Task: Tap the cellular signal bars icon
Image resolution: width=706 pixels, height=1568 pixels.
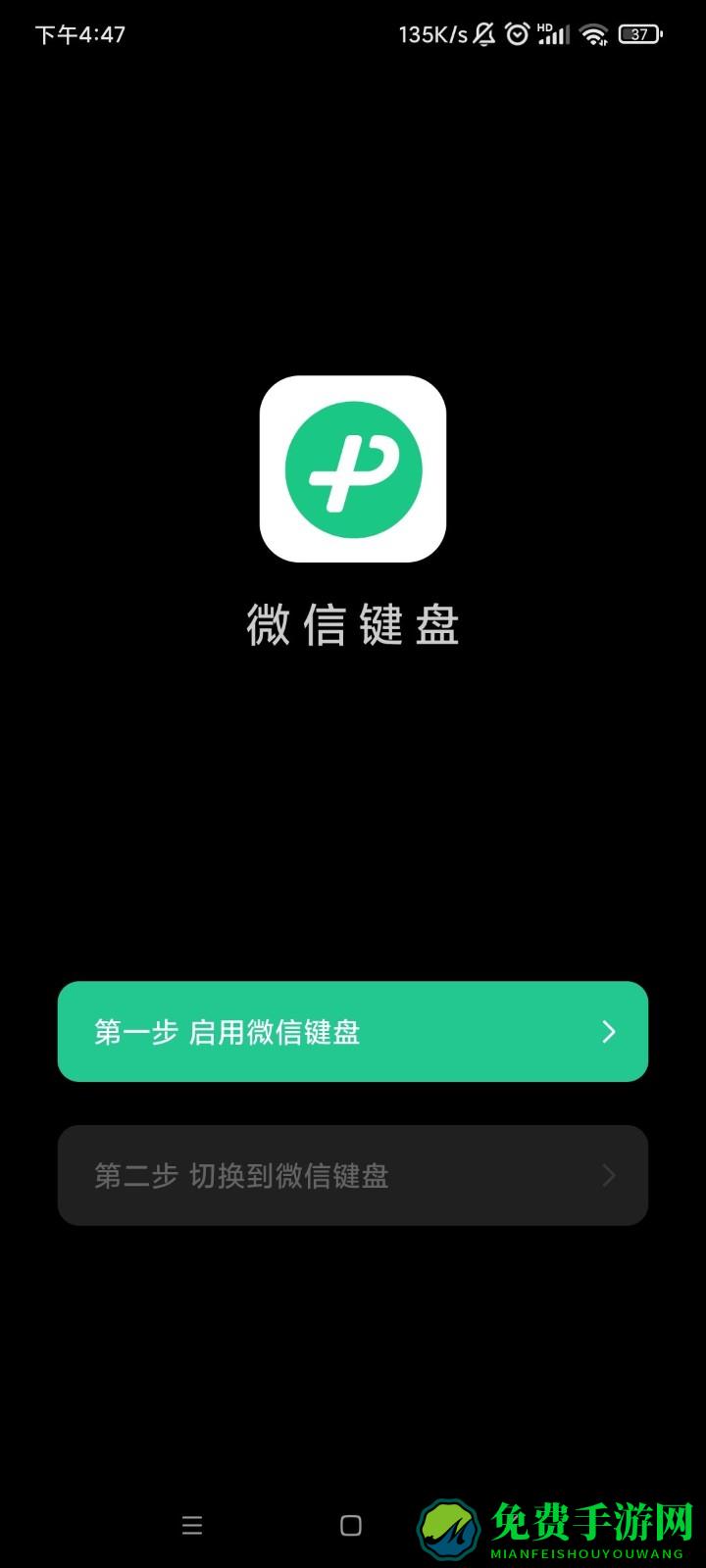Action: (555, 35)
